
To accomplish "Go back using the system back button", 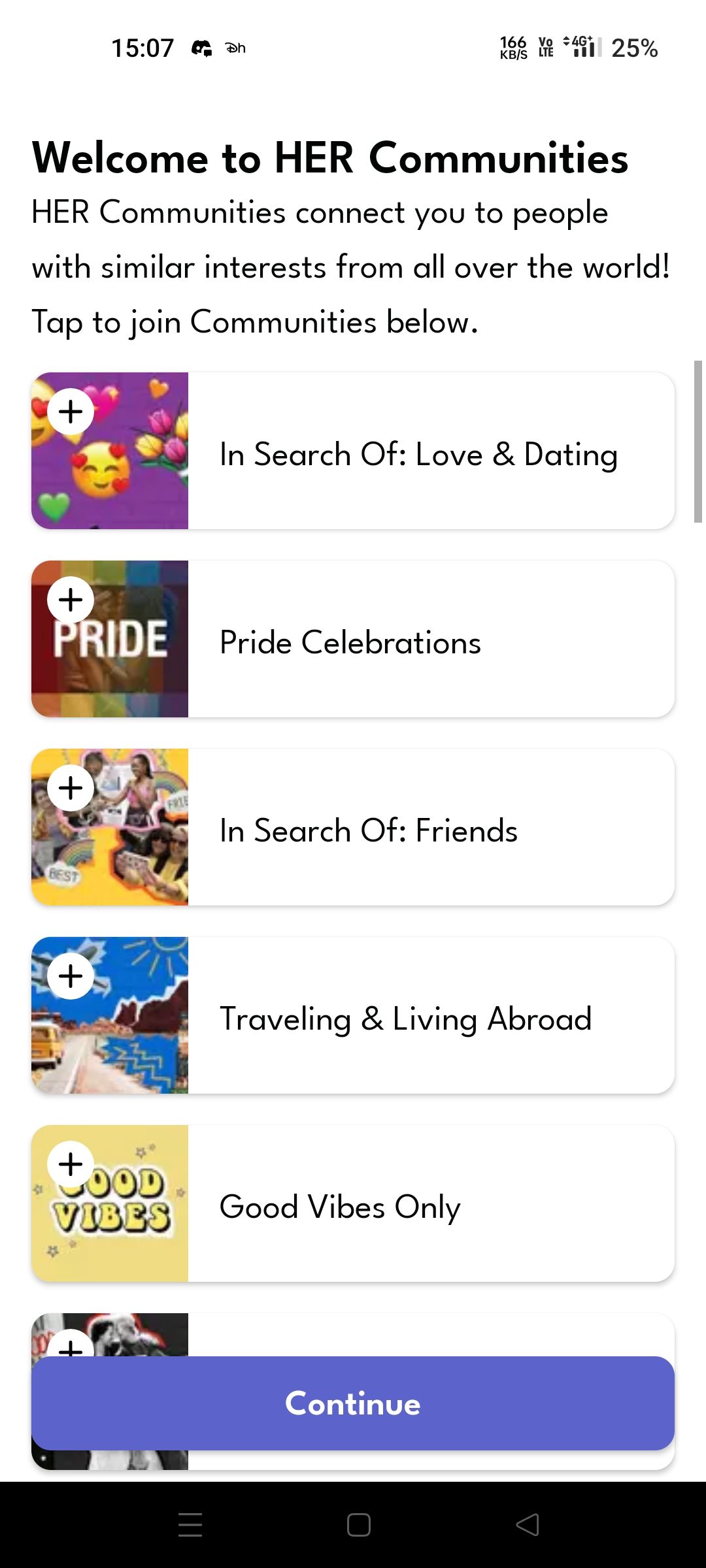I will [x=528, y=1525].
